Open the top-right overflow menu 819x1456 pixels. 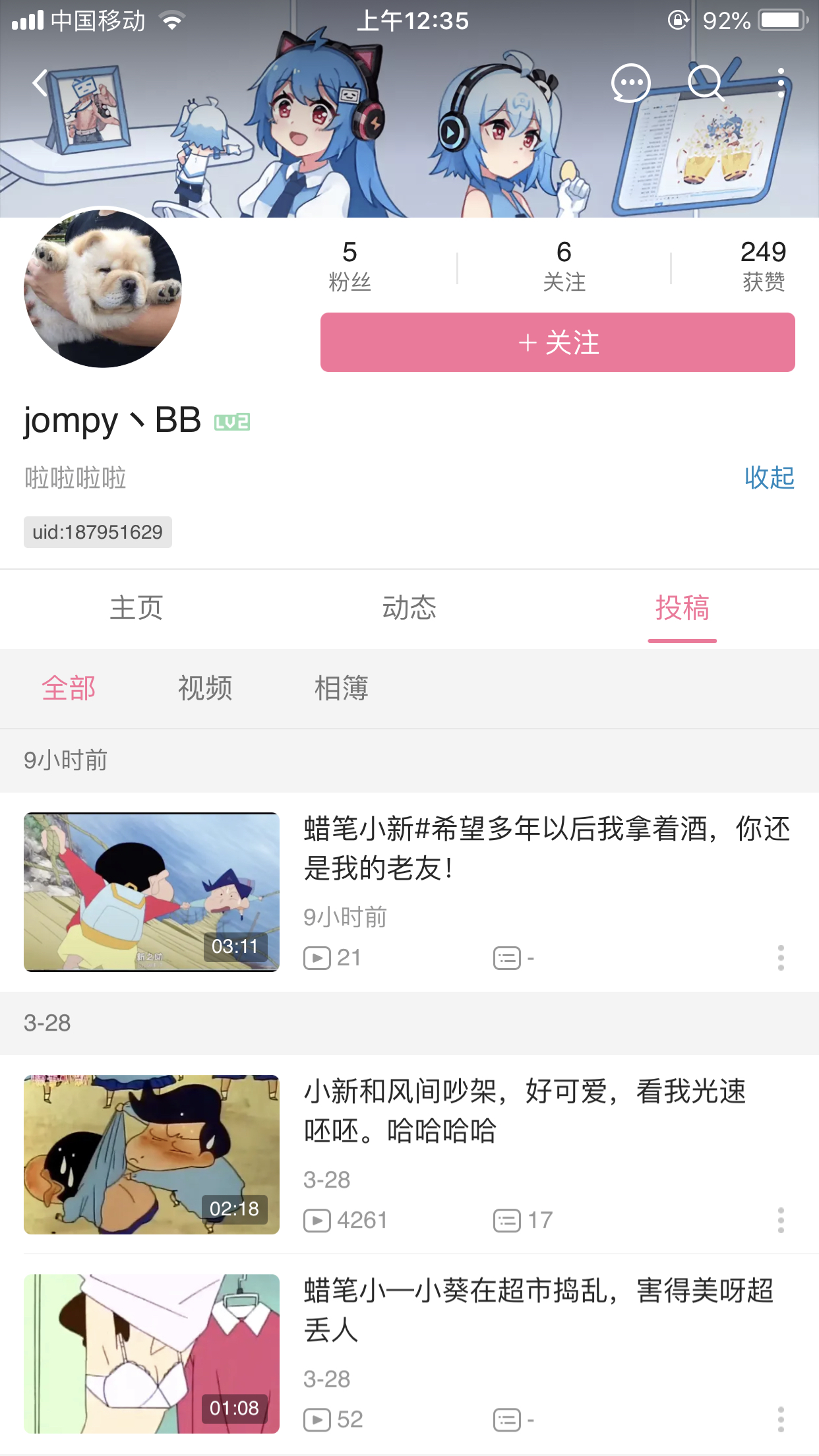point(781,83)
